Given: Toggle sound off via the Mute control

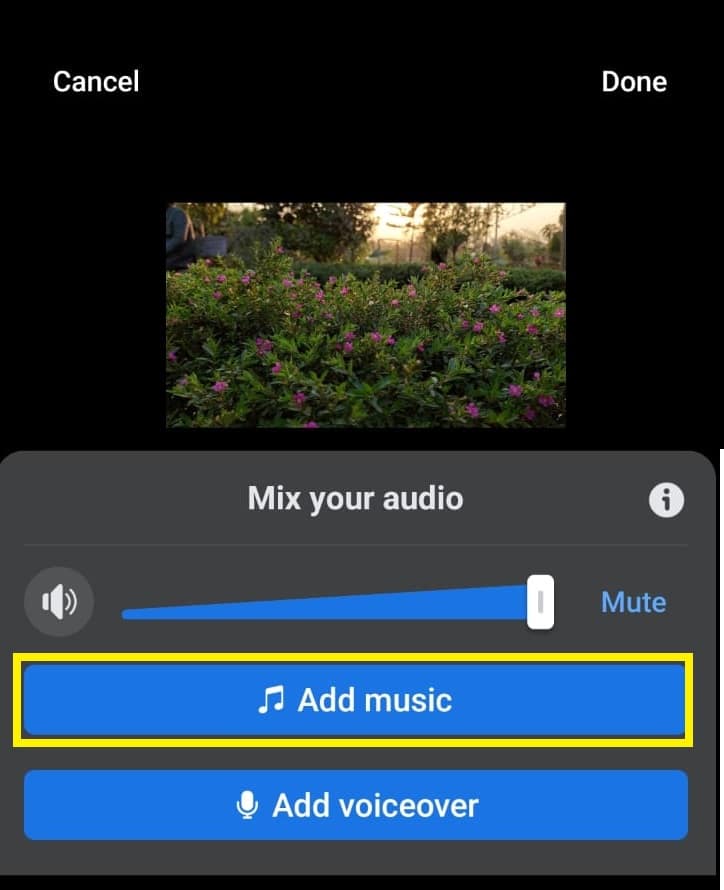Looking at the screenshot, I should [x=633, y=601].
